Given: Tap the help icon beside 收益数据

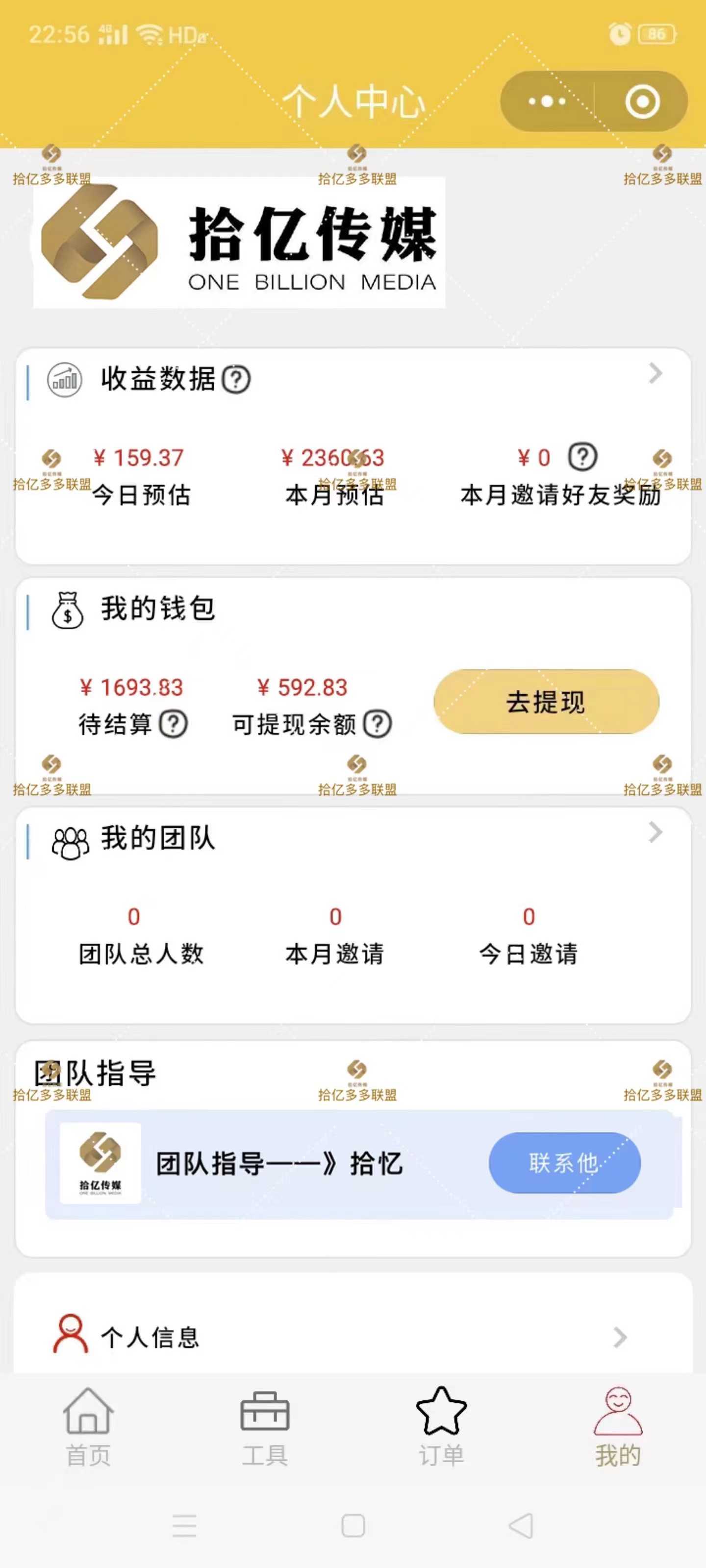Looking at the screenshot, I should [236, 380].
